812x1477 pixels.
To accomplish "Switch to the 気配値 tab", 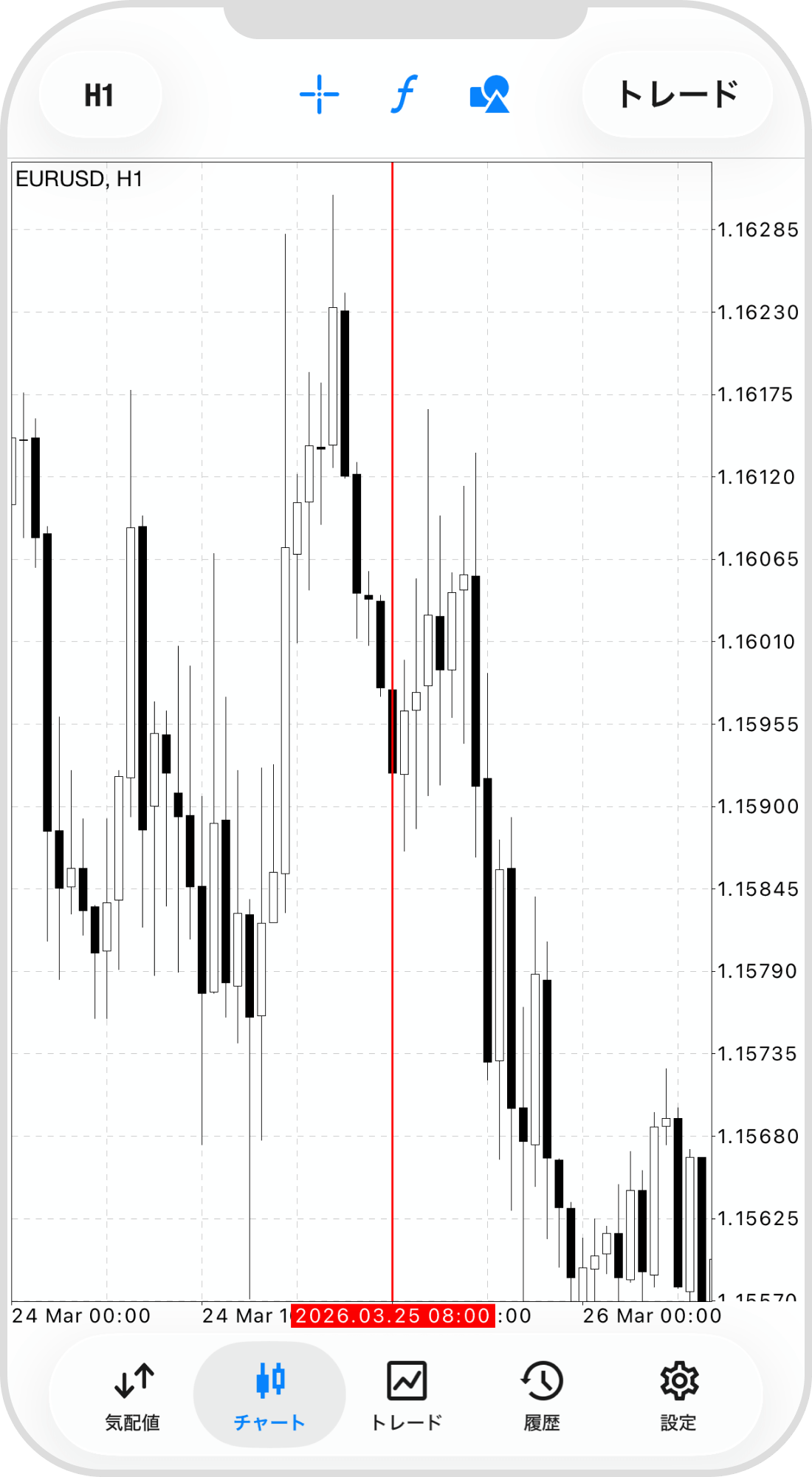I will (133, 1396).
